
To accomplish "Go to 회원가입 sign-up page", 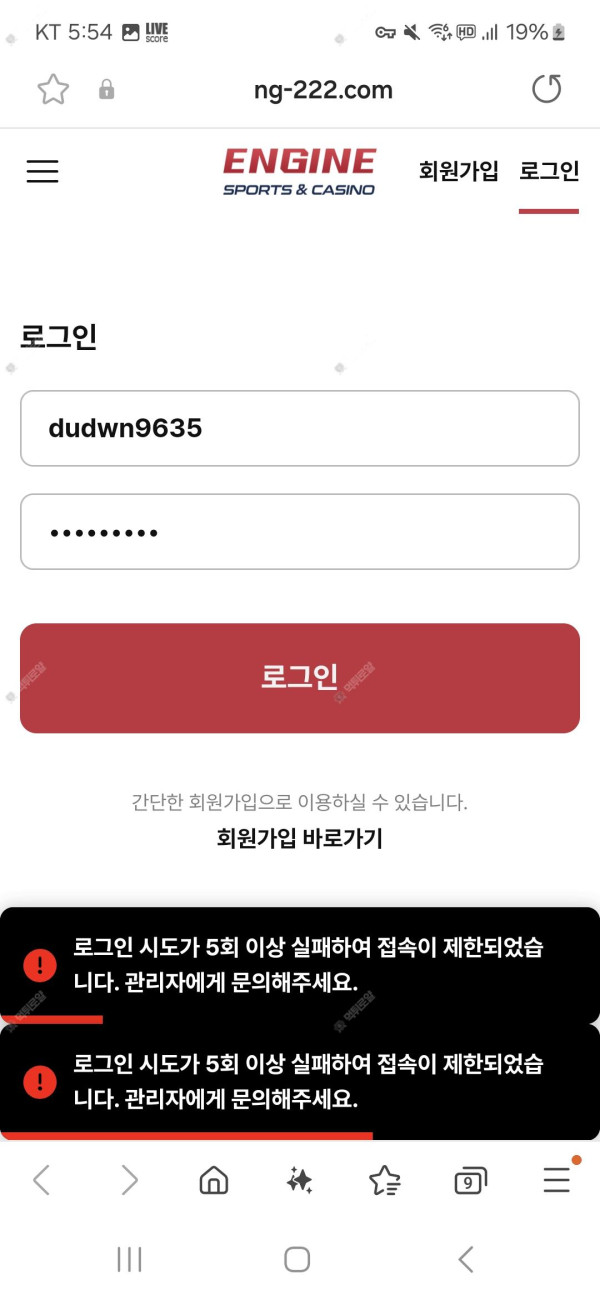I will pyautogui.click(x=458, y=171).
